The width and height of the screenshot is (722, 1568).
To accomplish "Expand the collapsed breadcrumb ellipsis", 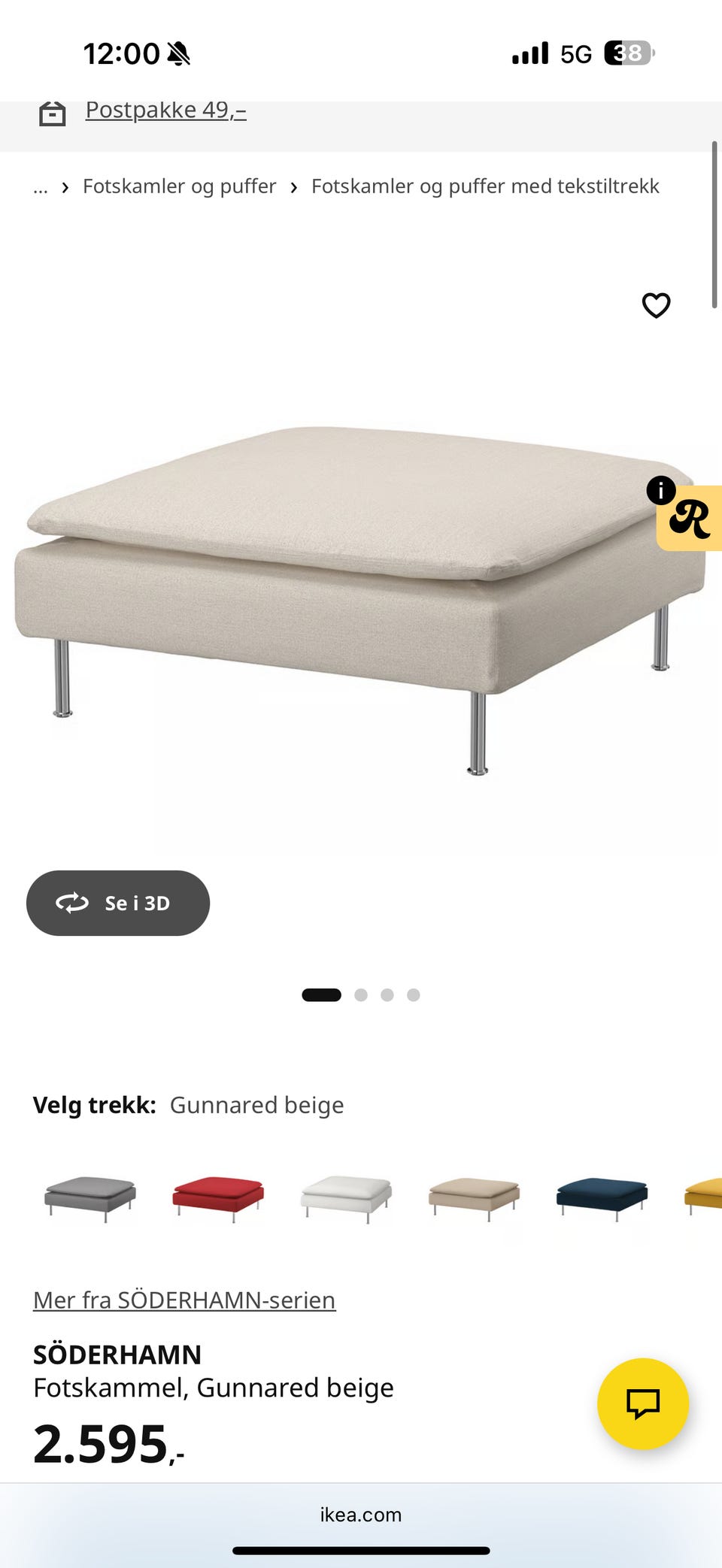I will tap(41, 188).
